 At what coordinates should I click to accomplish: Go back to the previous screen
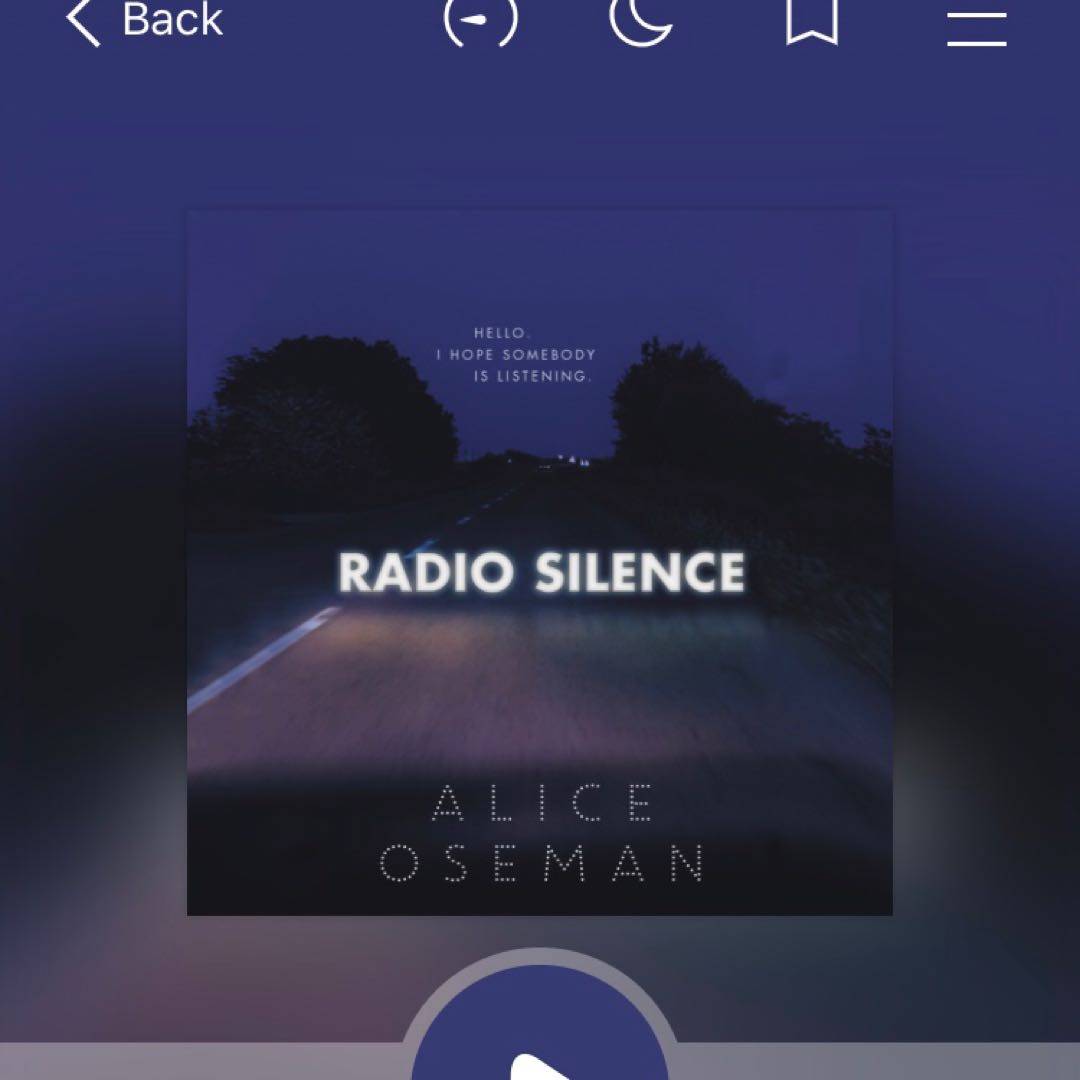(x=145, y=20)
